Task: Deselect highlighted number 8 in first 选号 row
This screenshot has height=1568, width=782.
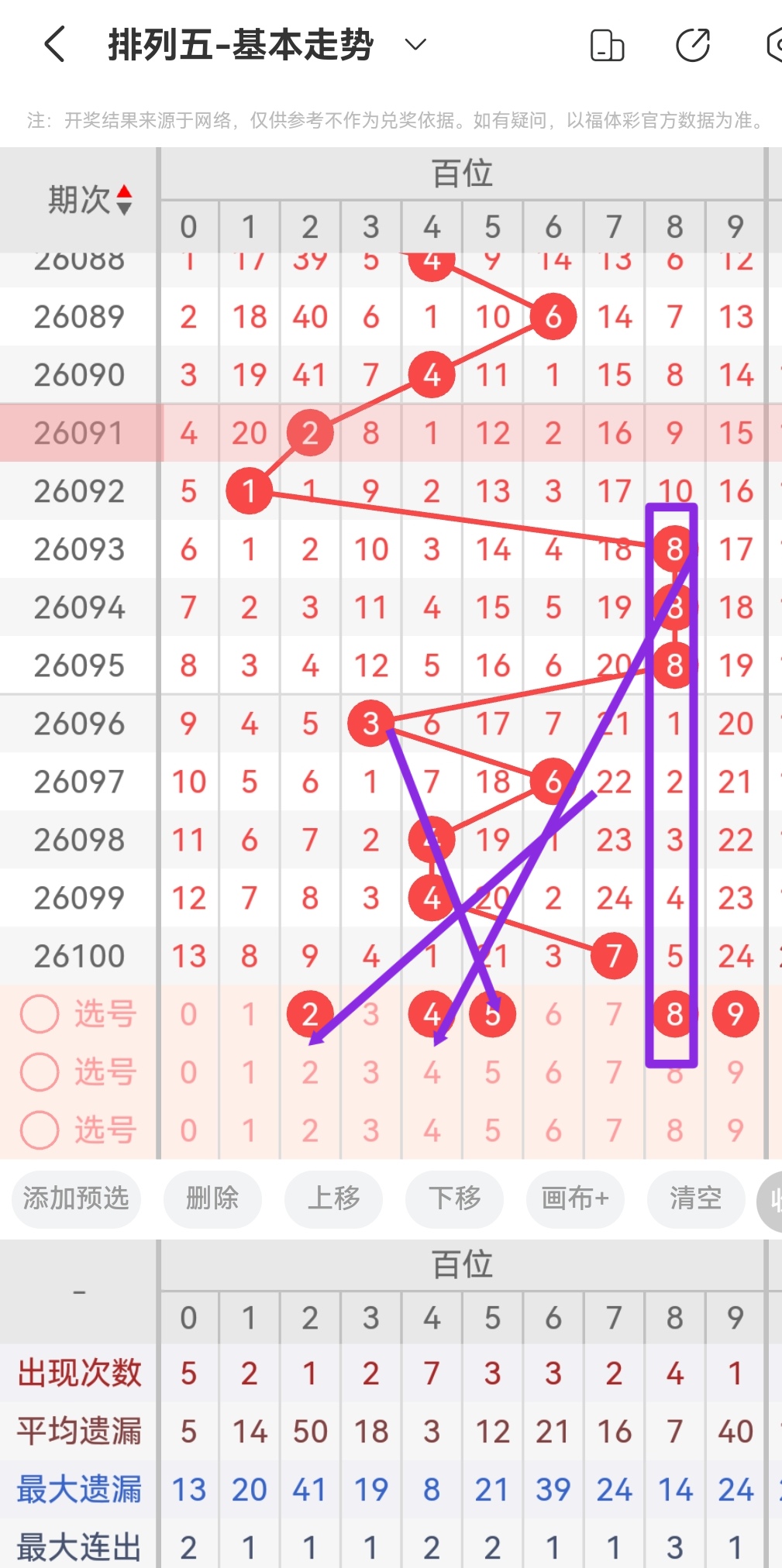Action: 673,1013
